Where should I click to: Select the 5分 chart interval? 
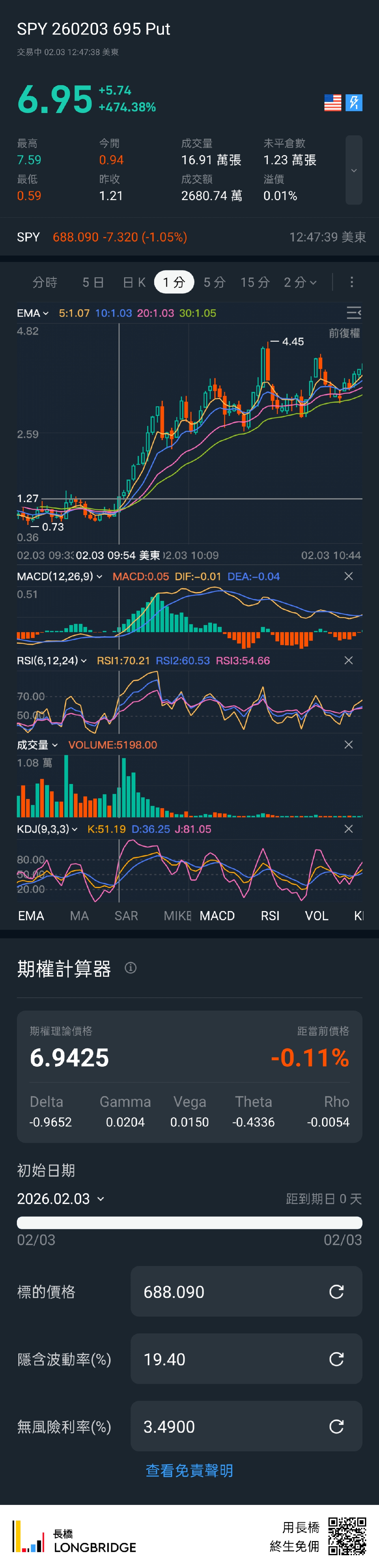coord(214,282)
